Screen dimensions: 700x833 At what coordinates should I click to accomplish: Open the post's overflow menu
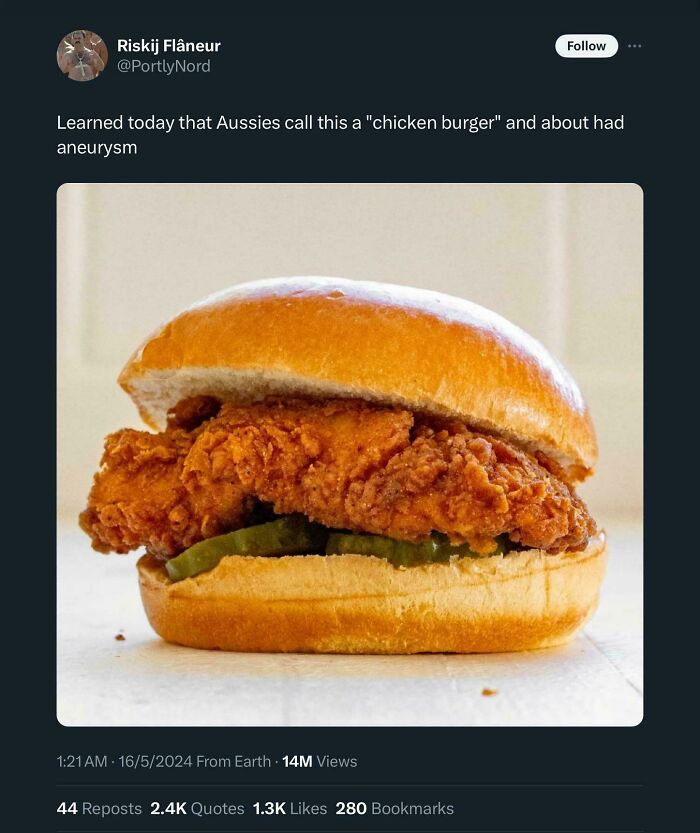634,46
